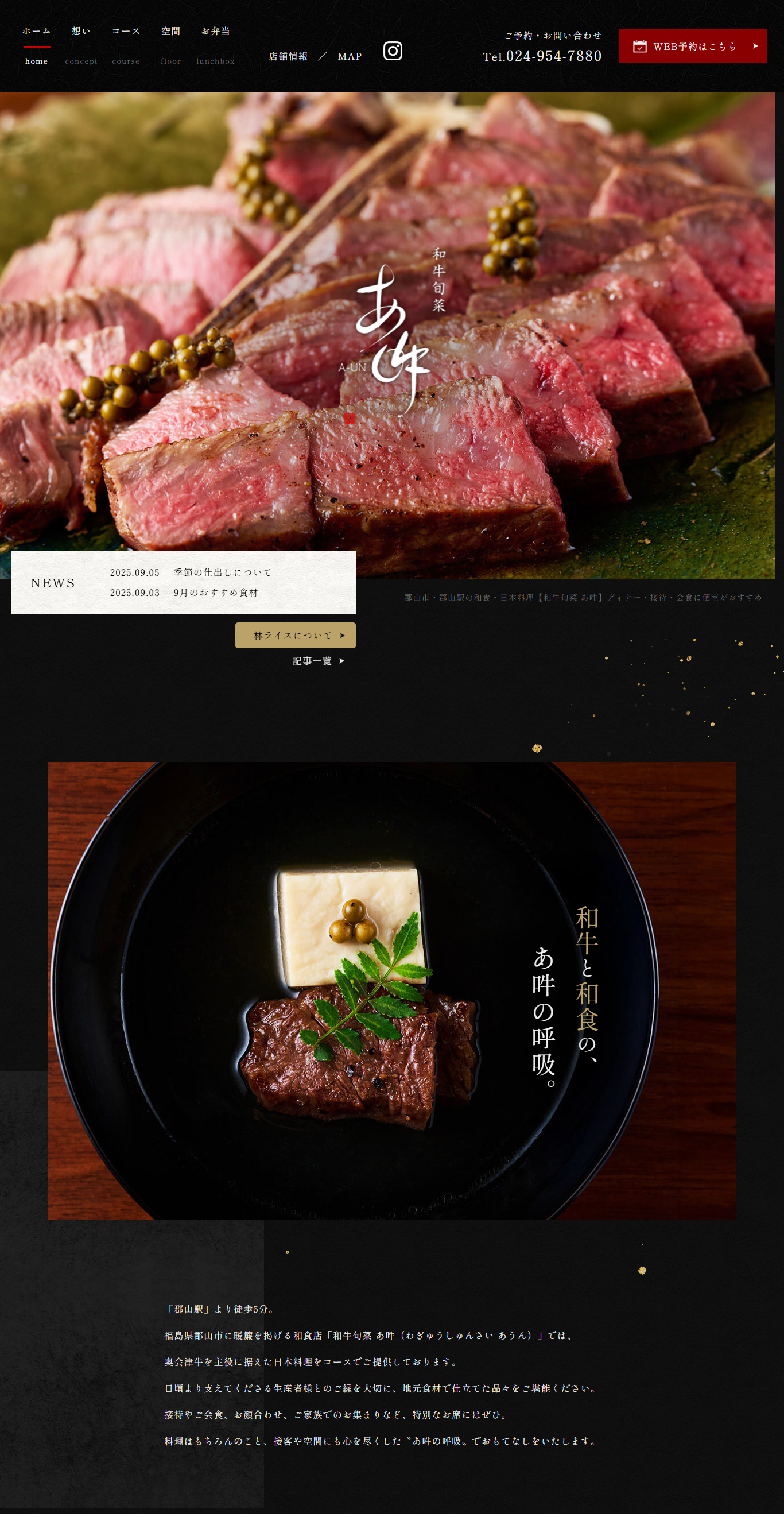Viewport: 784px width, 1517px height.
Task: Go to ホーム home menu item
Action: click(x=37, y=45)
